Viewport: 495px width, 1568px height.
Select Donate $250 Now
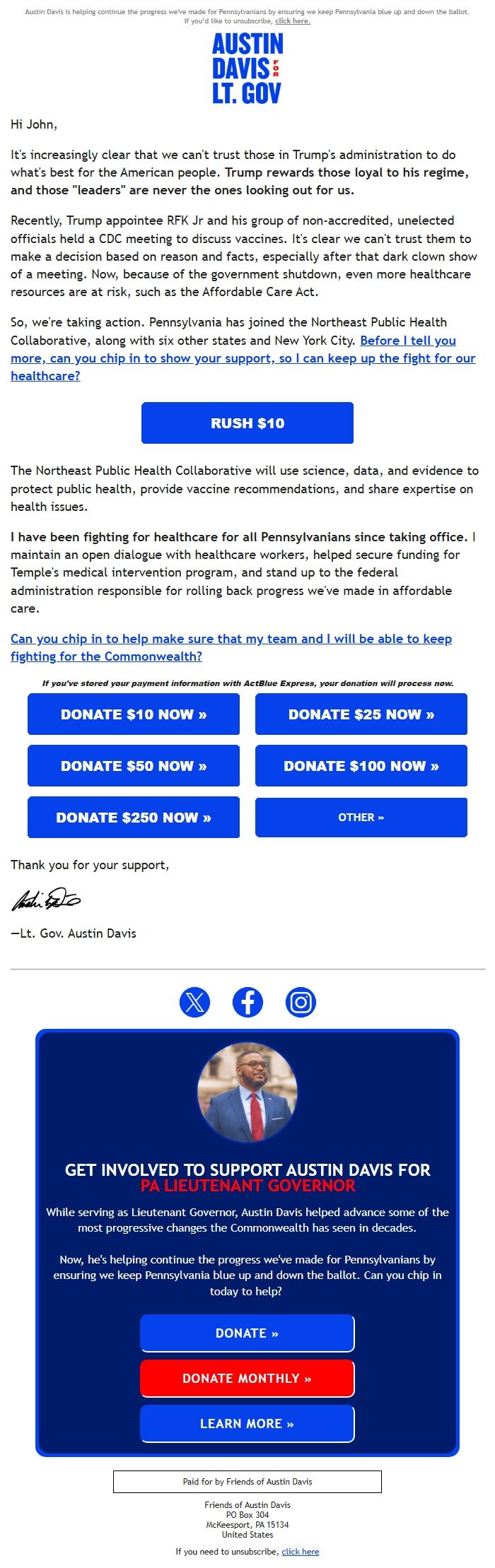click(134, 818)
